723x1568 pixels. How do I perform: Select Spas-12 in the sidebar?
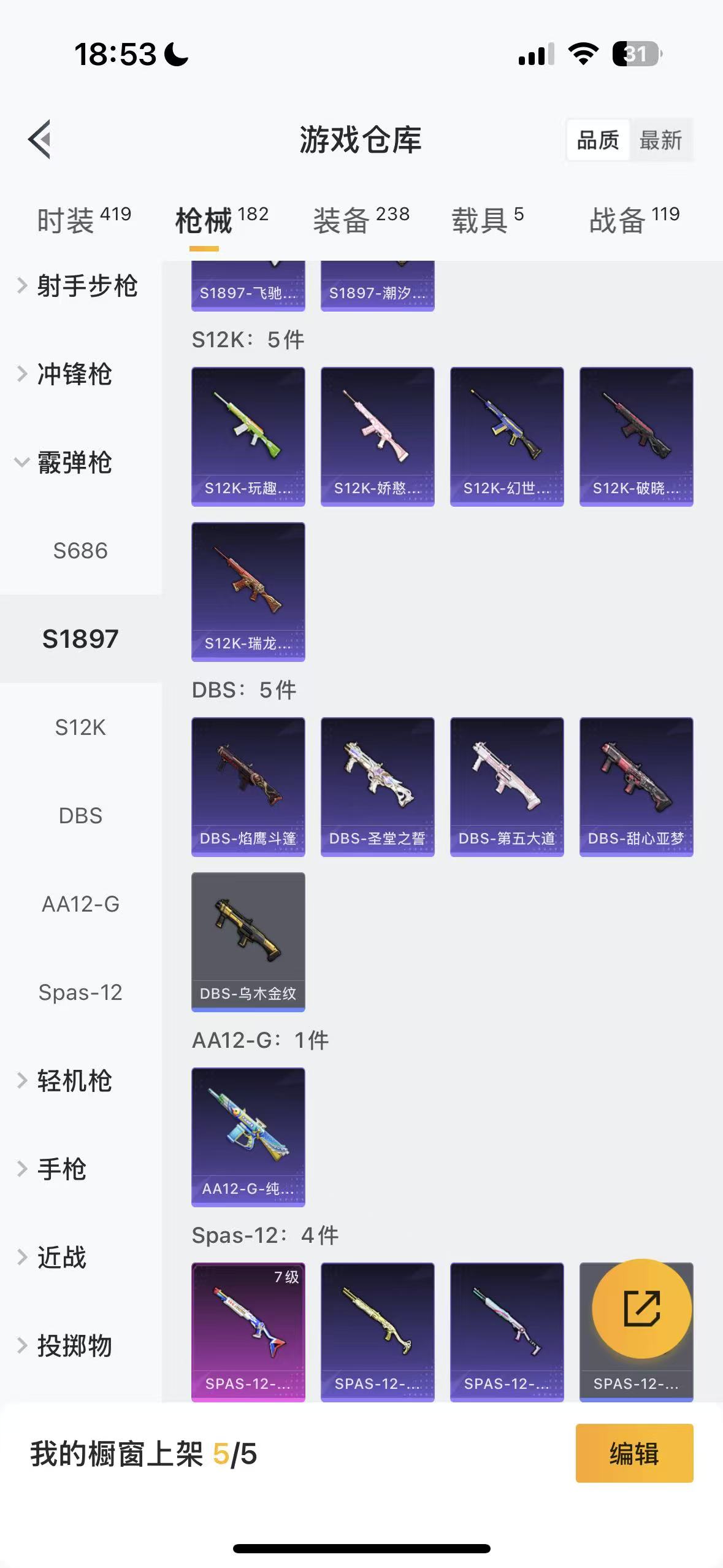80,993
